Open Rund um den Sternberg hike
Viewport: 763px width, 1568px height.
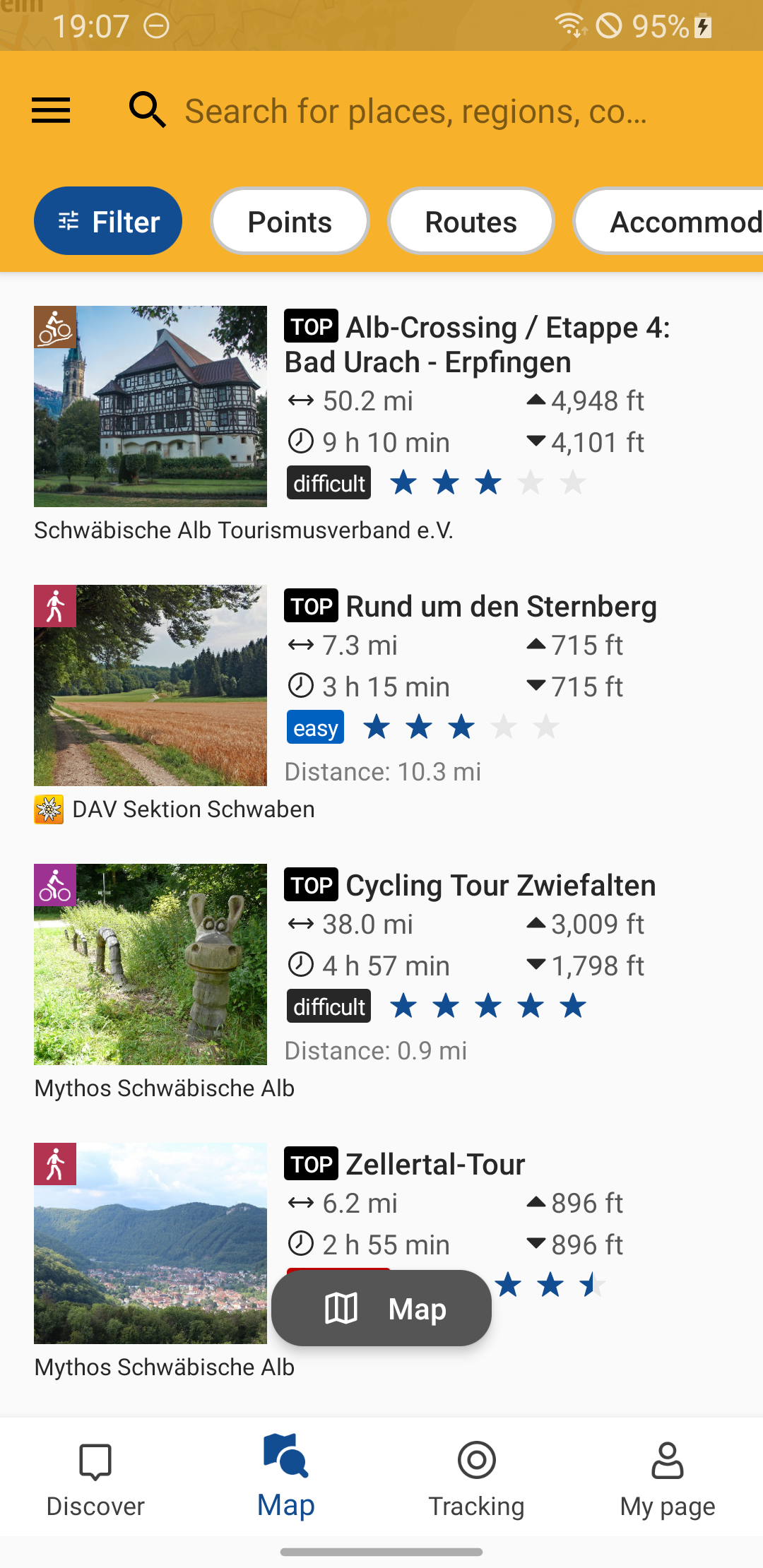pyautogui.click(x=381, y=703)
